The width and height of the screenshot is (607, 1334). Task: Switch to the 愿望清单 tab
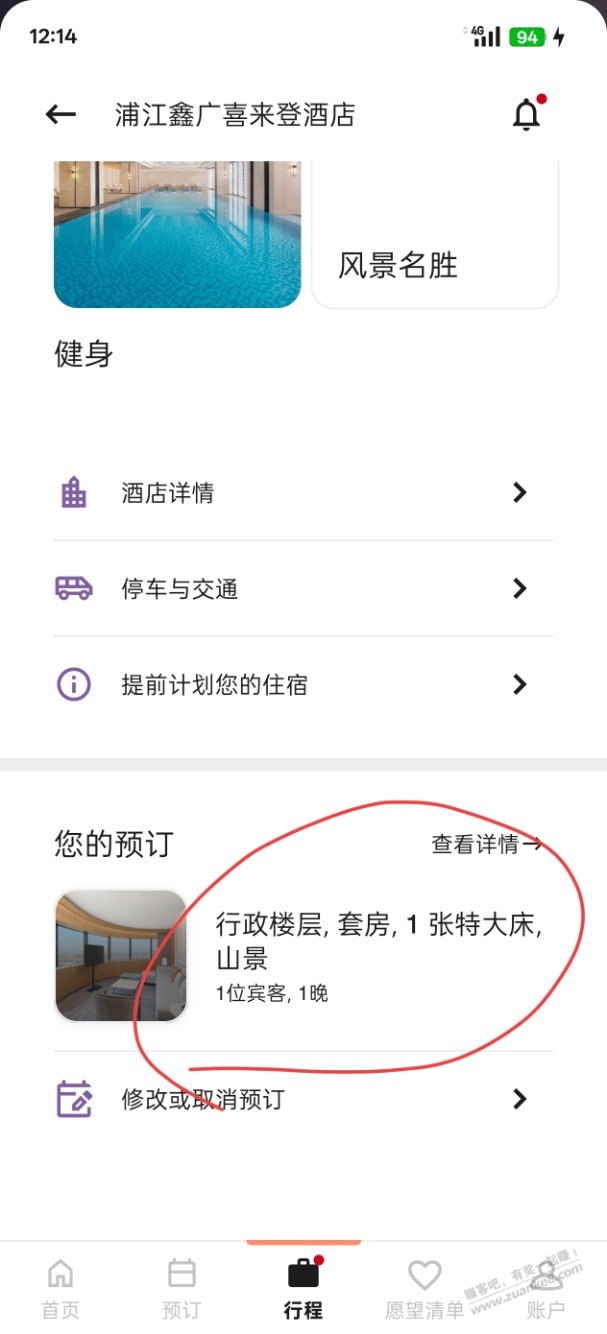pyautogui.click(x=425, y=1288)
